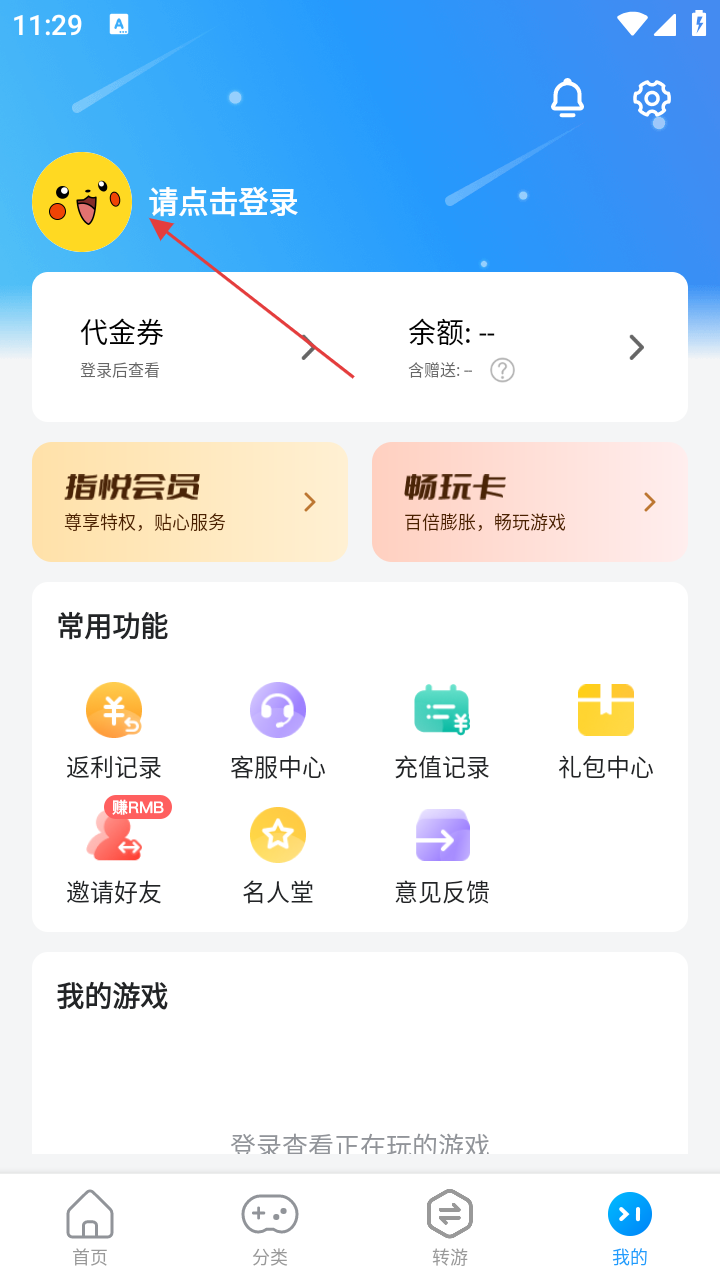The width and height of the screenshot is (720, 1280).
Task: Open 客服中心
Action: pyautogui.click(x=278, y=731)
